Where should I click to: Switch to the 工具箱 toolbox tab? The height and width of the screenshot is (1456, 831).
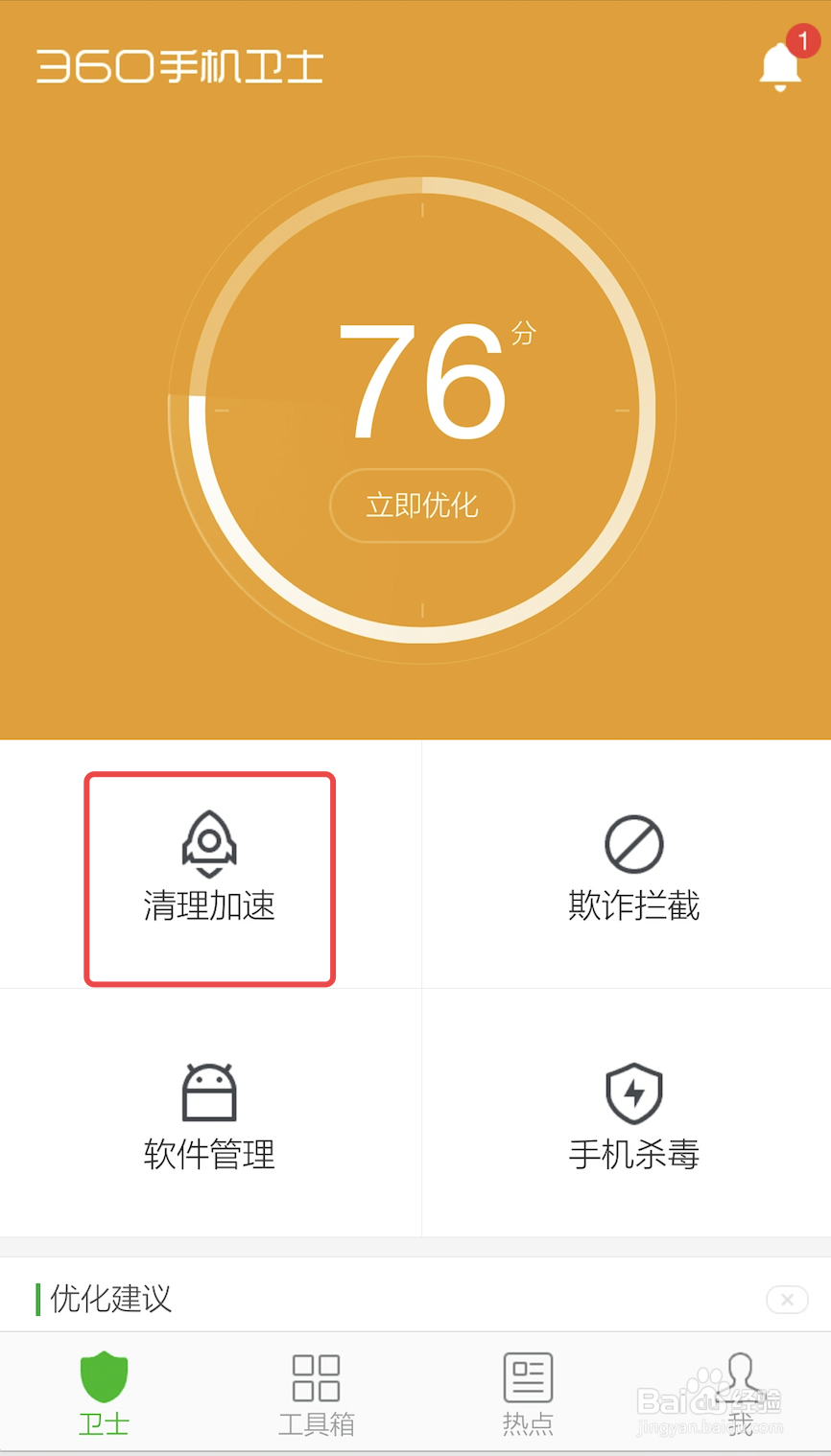click(316, 1393)
